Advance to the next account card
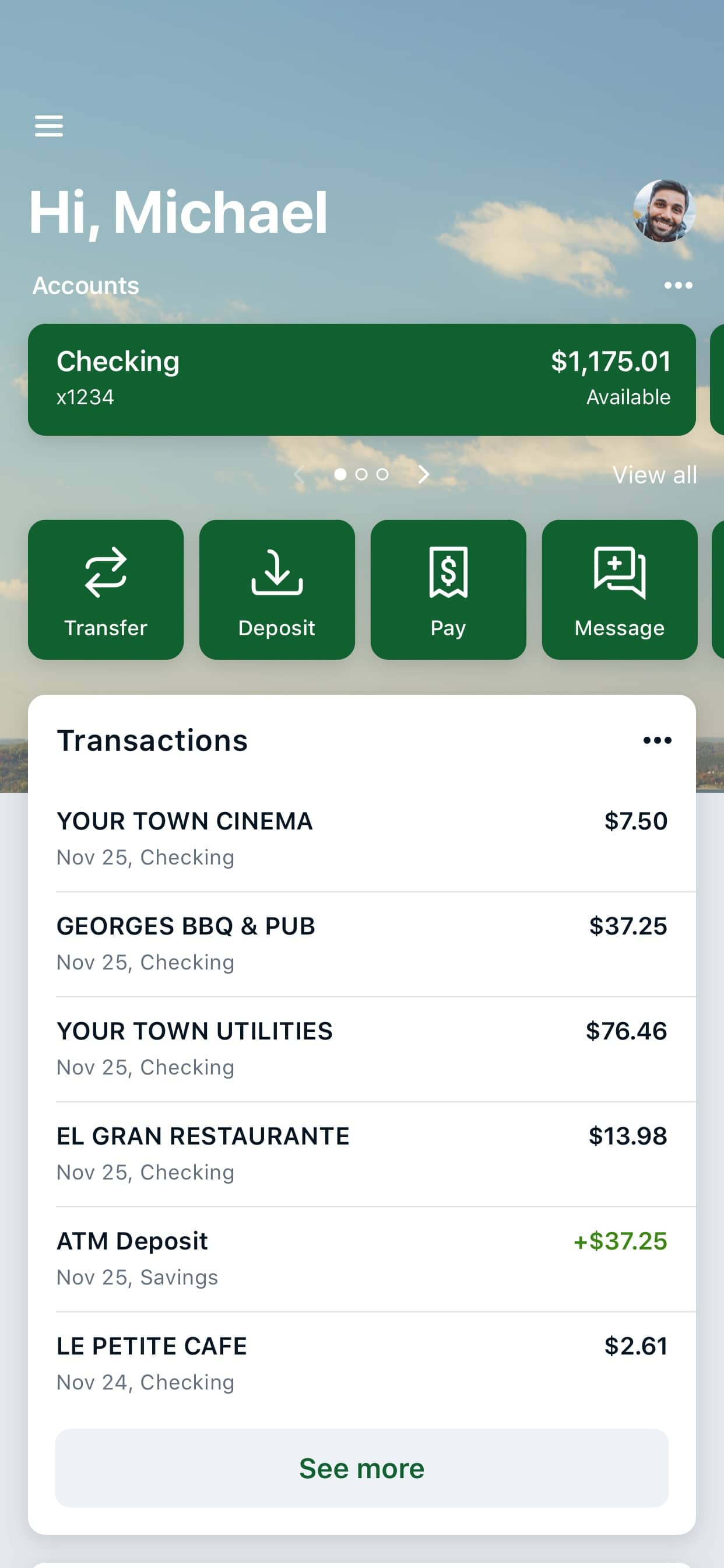 424,474
